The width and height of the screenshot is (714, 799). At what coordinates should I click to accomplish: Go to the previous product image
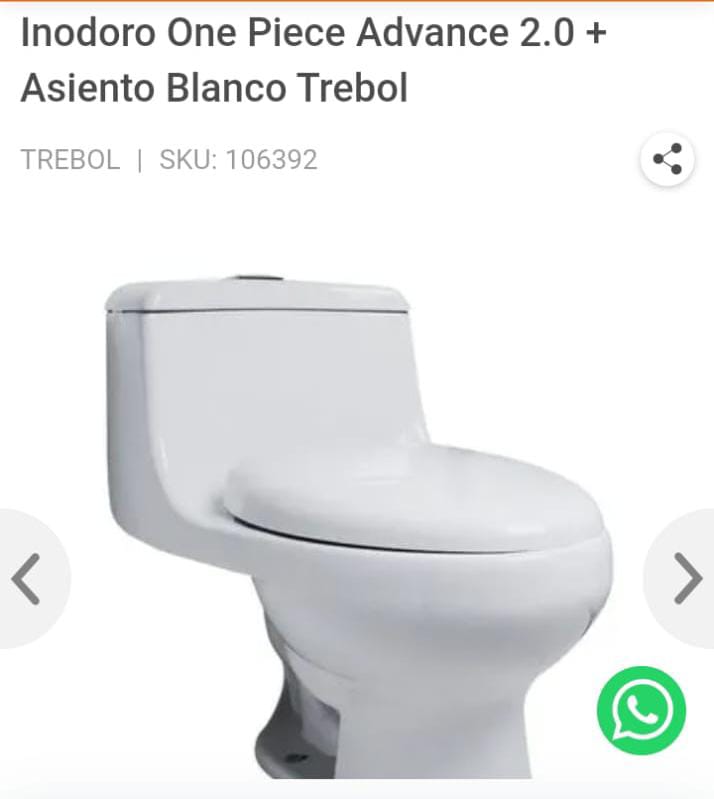[27, 578]
